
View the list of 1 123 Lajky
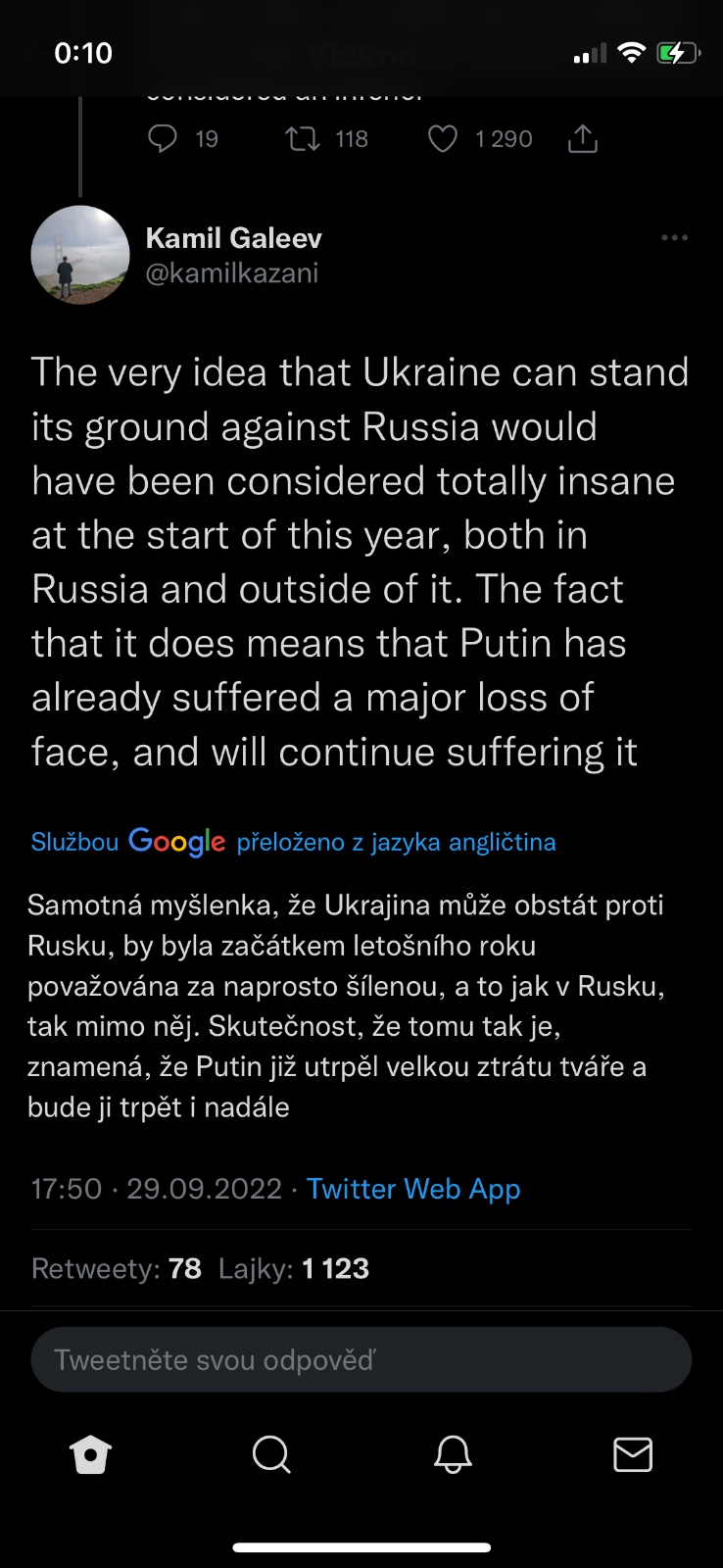294,1269
